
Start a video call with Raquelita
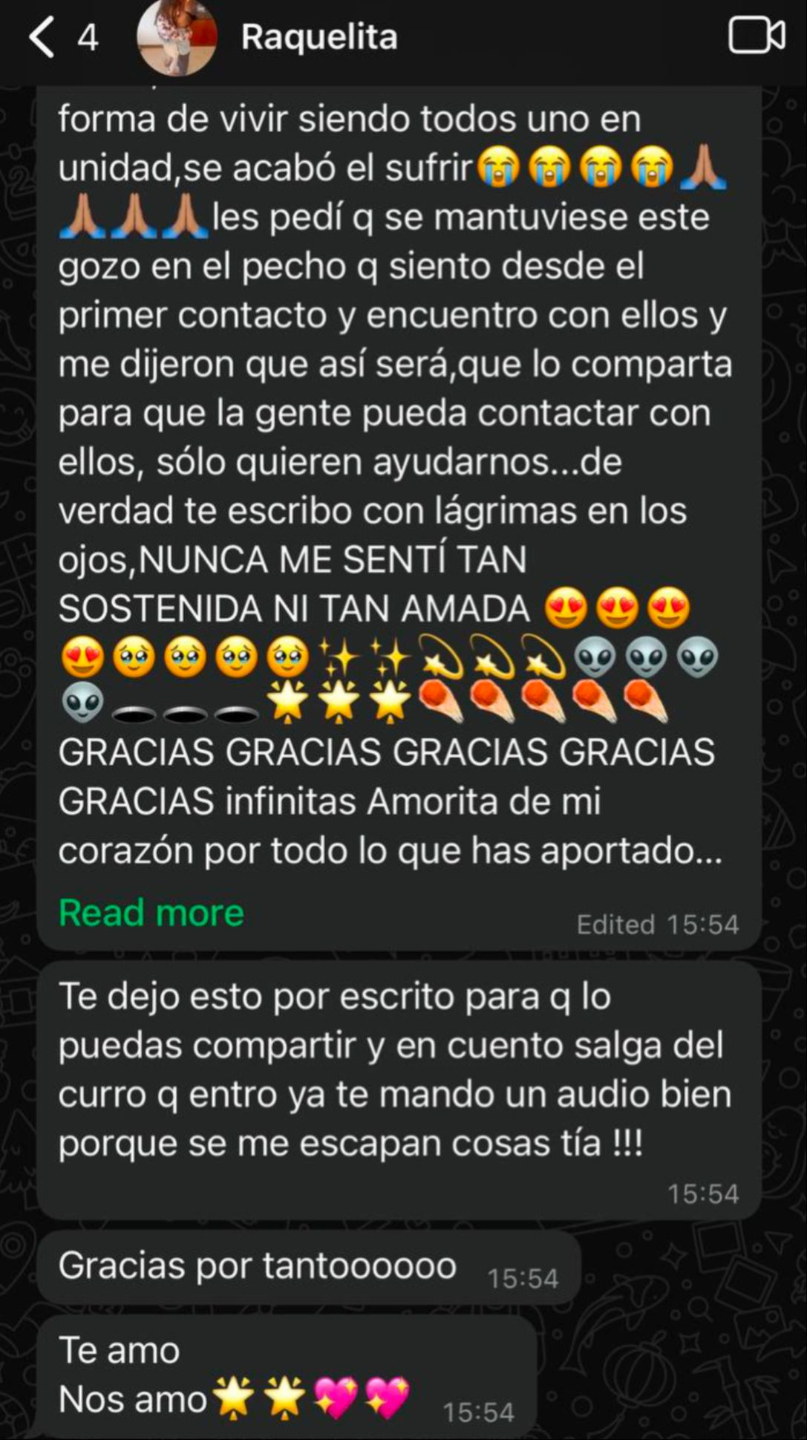pyautogui.click(x=756, y=37)
